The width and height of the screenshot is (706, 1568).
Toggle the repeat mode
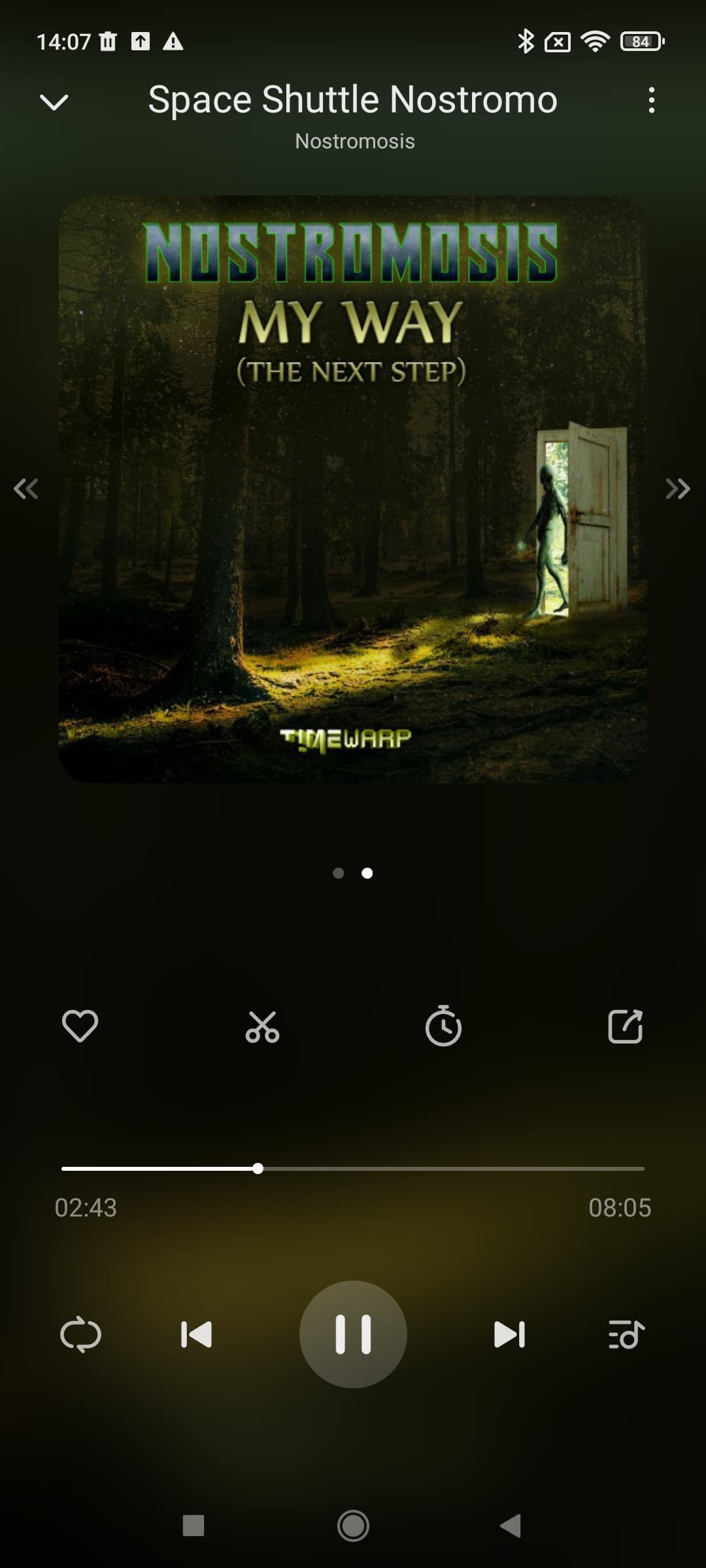[x=80, y=1335]
